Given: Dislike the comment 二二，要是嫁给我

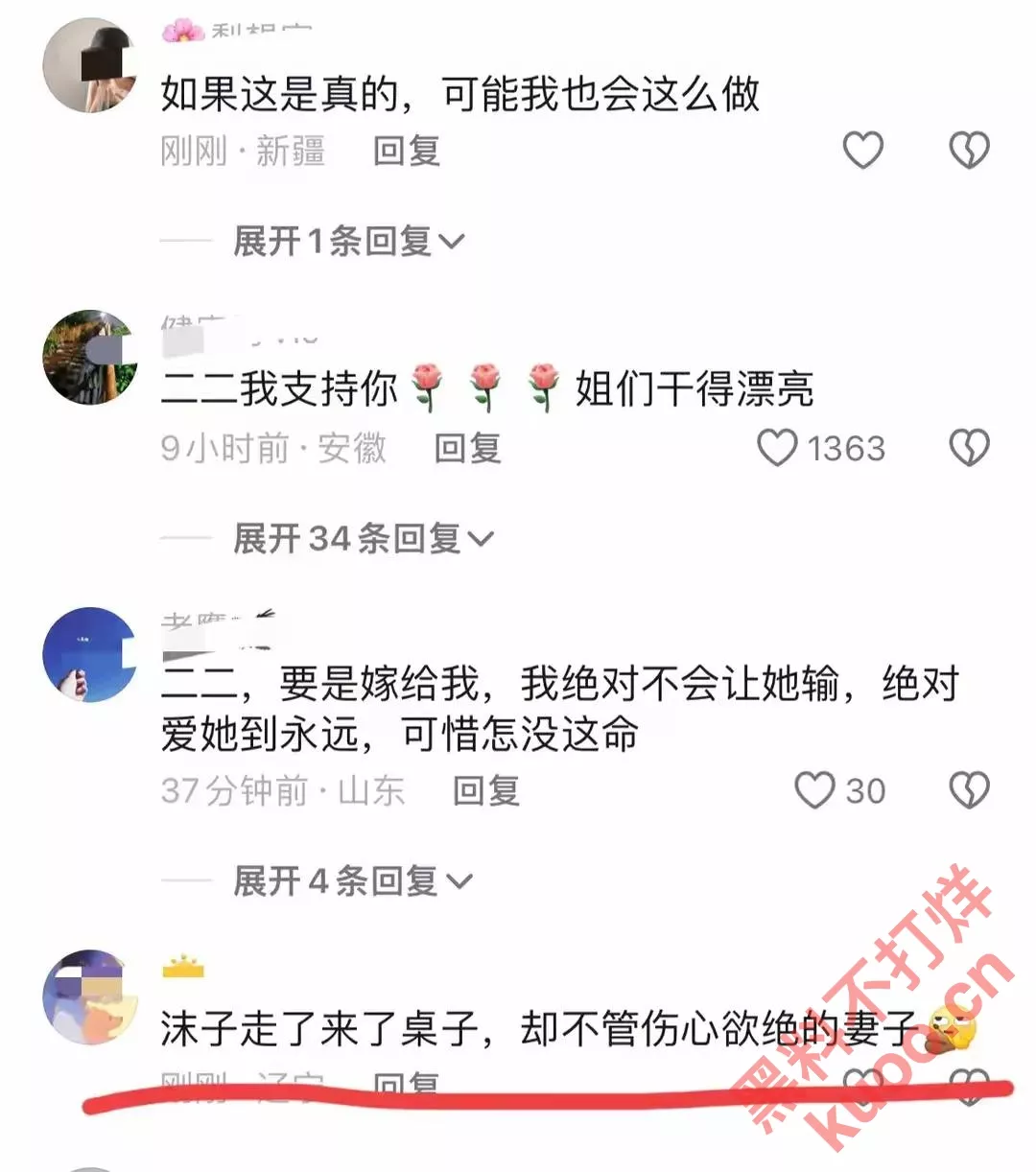Looking at the screenshot, I should pyautogui.click(x=969, y=790).
